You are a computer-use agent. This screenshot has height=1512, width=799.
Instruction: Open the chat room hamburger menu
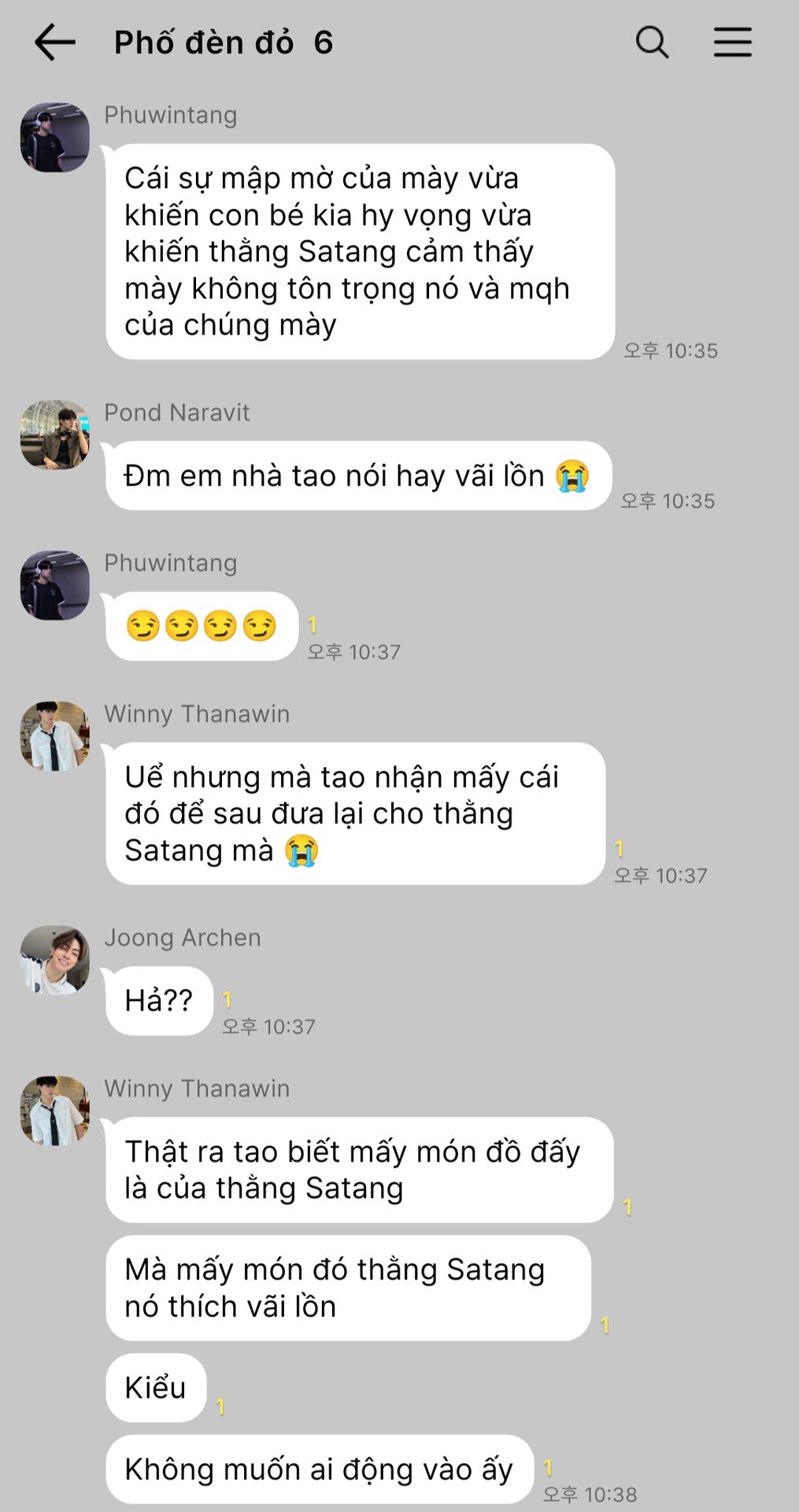[x=733, y=43]
